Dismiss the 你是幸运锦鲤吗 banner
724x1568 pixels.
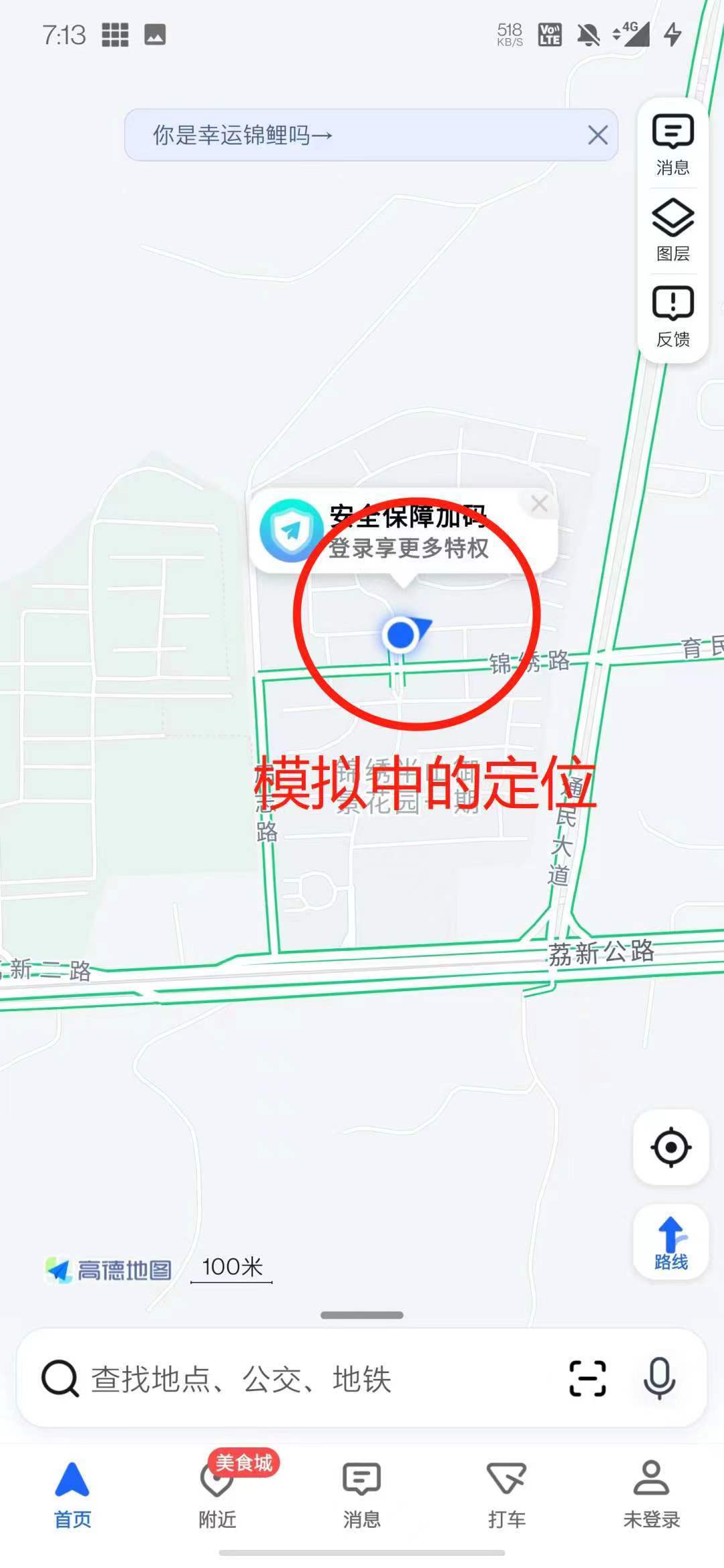click(x=597, y=135)
